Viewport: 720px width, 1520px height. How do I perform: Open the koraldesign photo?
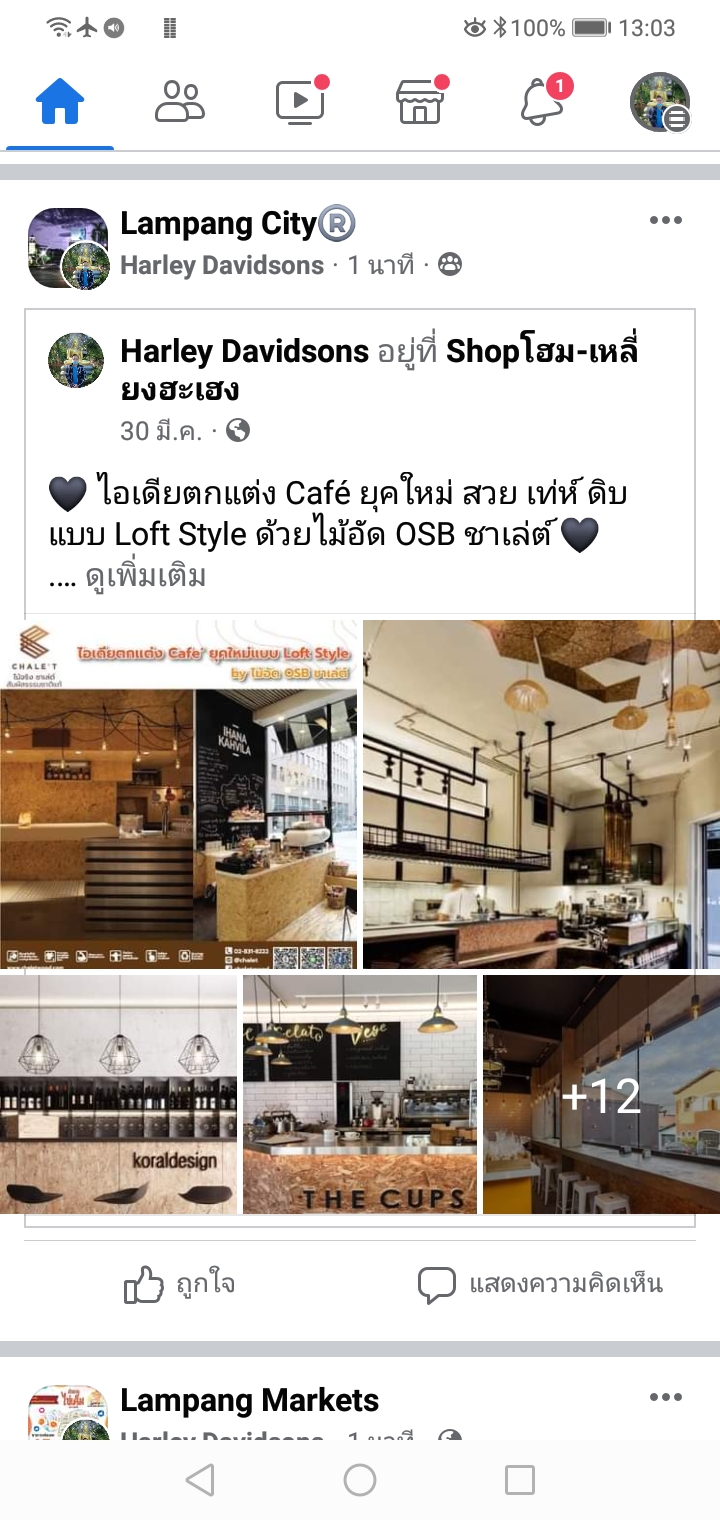point(118,1094)
